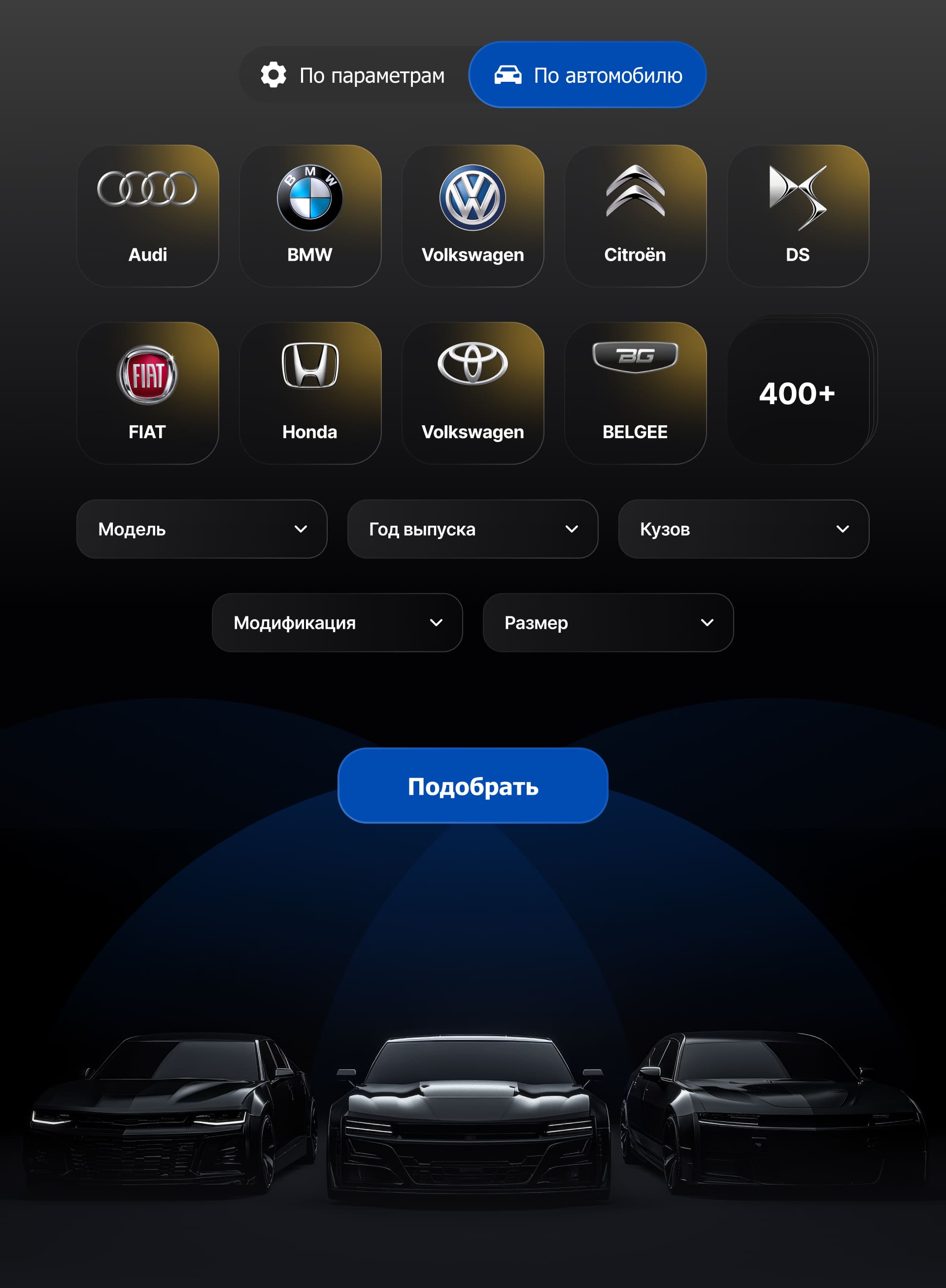Select the По автомобилю tab
Image resolution: width=946 pixels, height=1288 pixels.
click(587, 75)
